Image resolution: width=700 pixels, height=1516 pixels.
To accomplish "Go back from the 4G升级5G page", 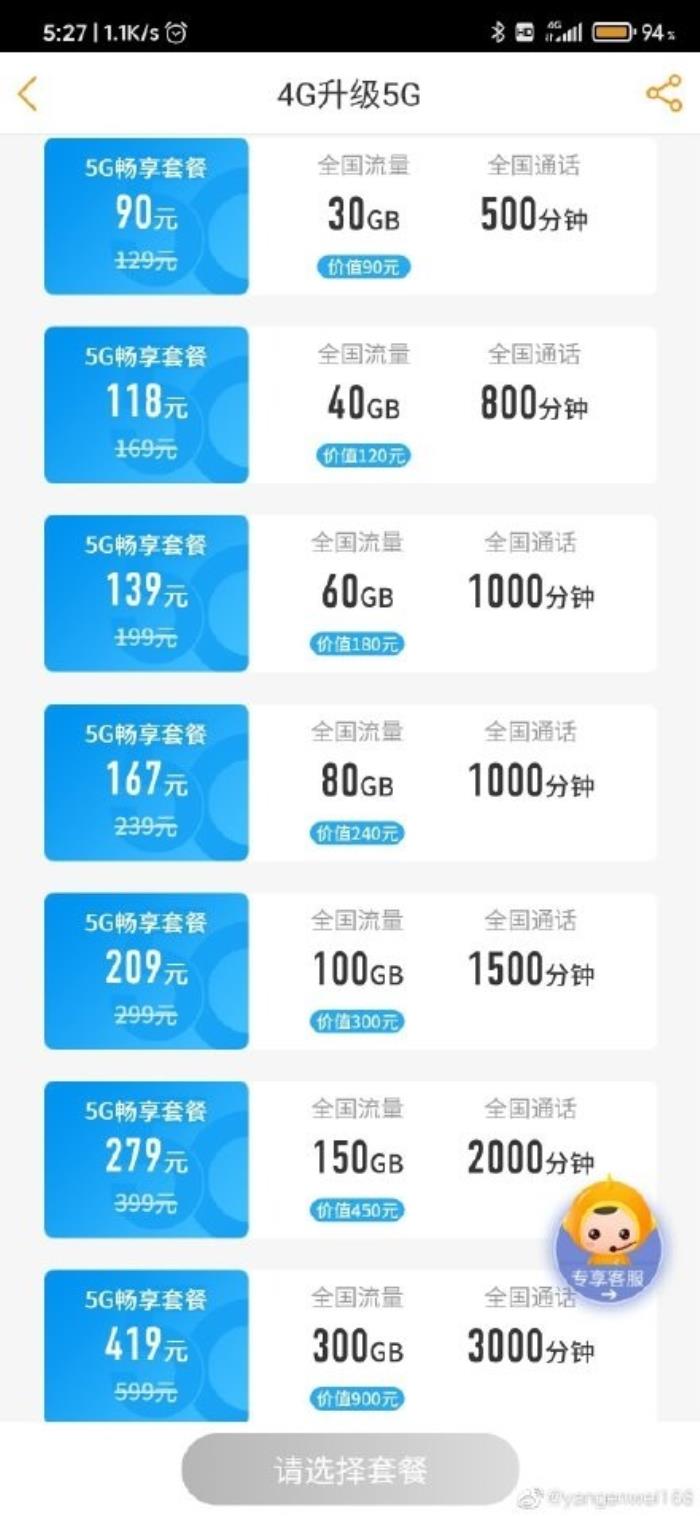I will [x=28, y=94].
